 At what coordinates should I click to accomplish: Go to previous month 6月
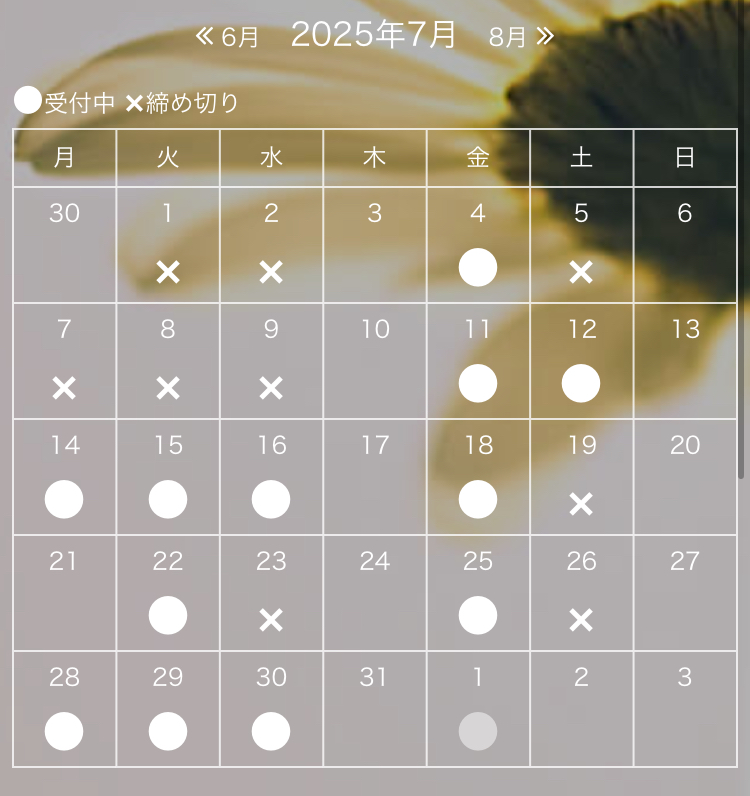[x=227, y=37]
